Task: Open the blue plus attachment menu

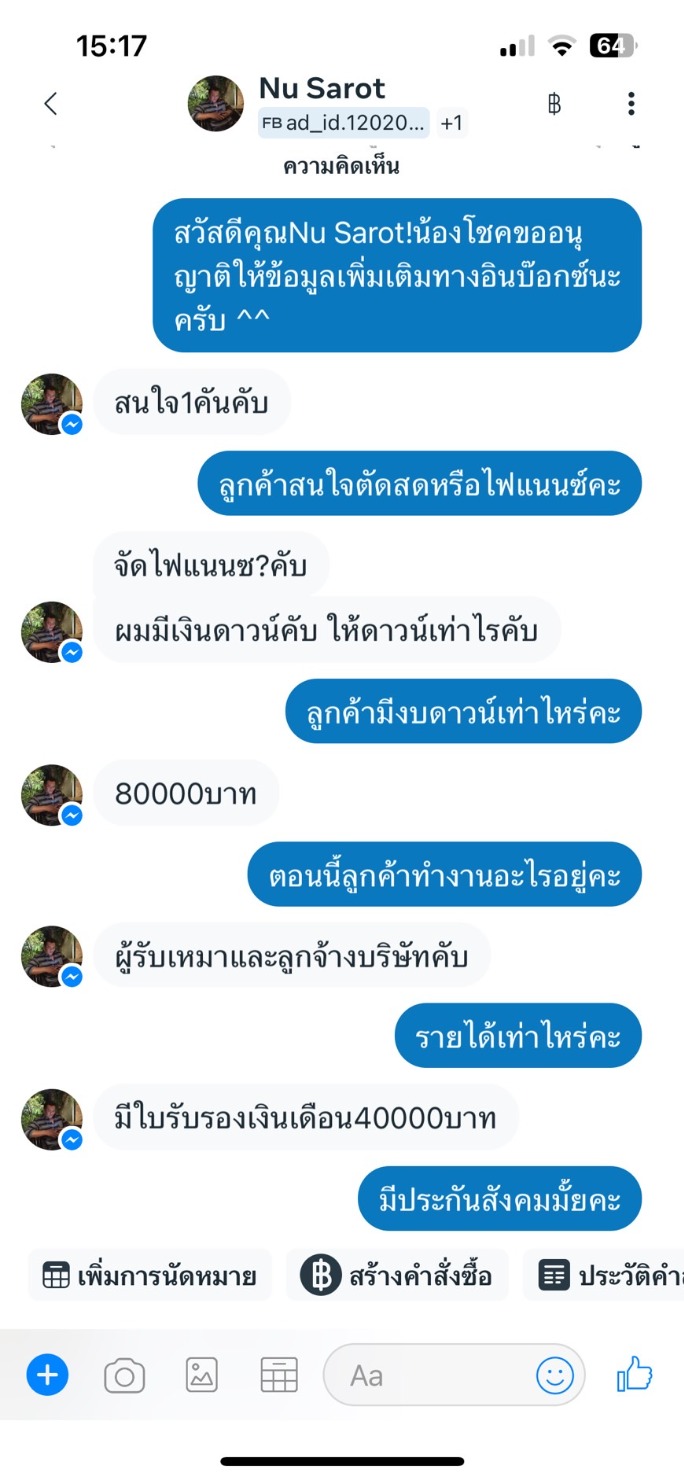Action: [x=47, y=1376]
